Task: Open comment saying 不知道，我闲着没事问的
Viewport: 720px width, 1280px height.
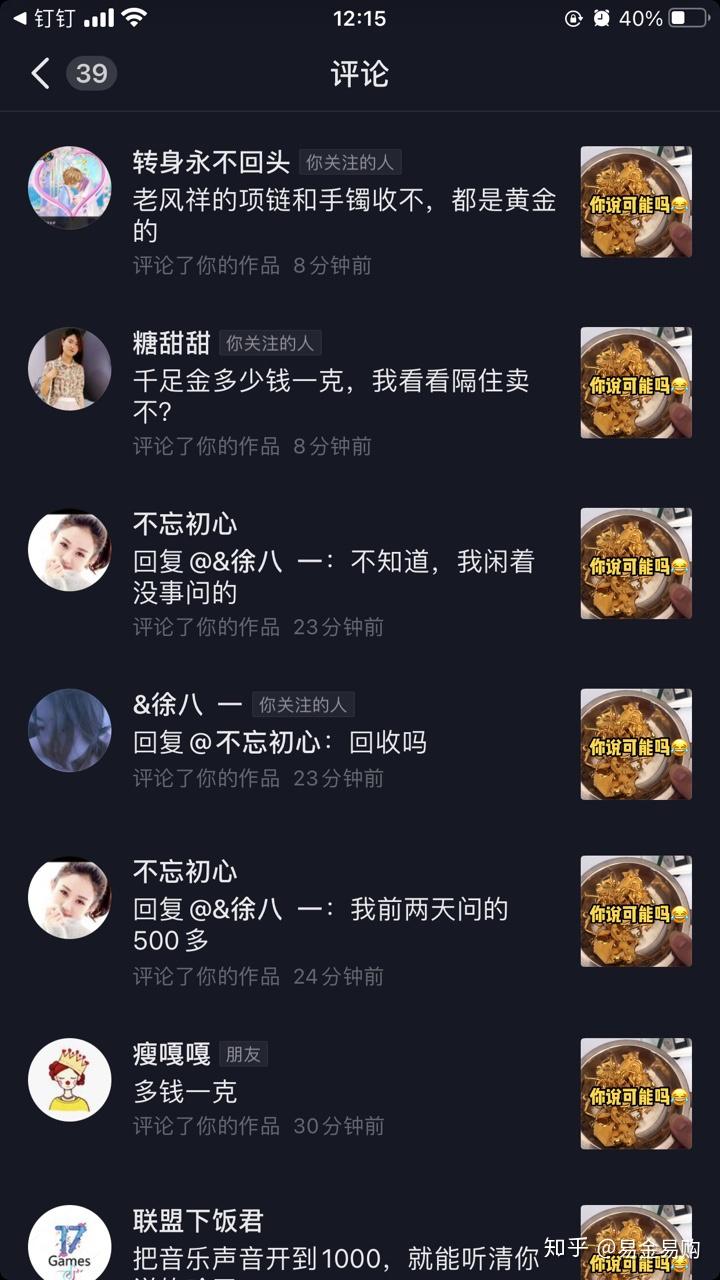Action: tap(334, 577)
